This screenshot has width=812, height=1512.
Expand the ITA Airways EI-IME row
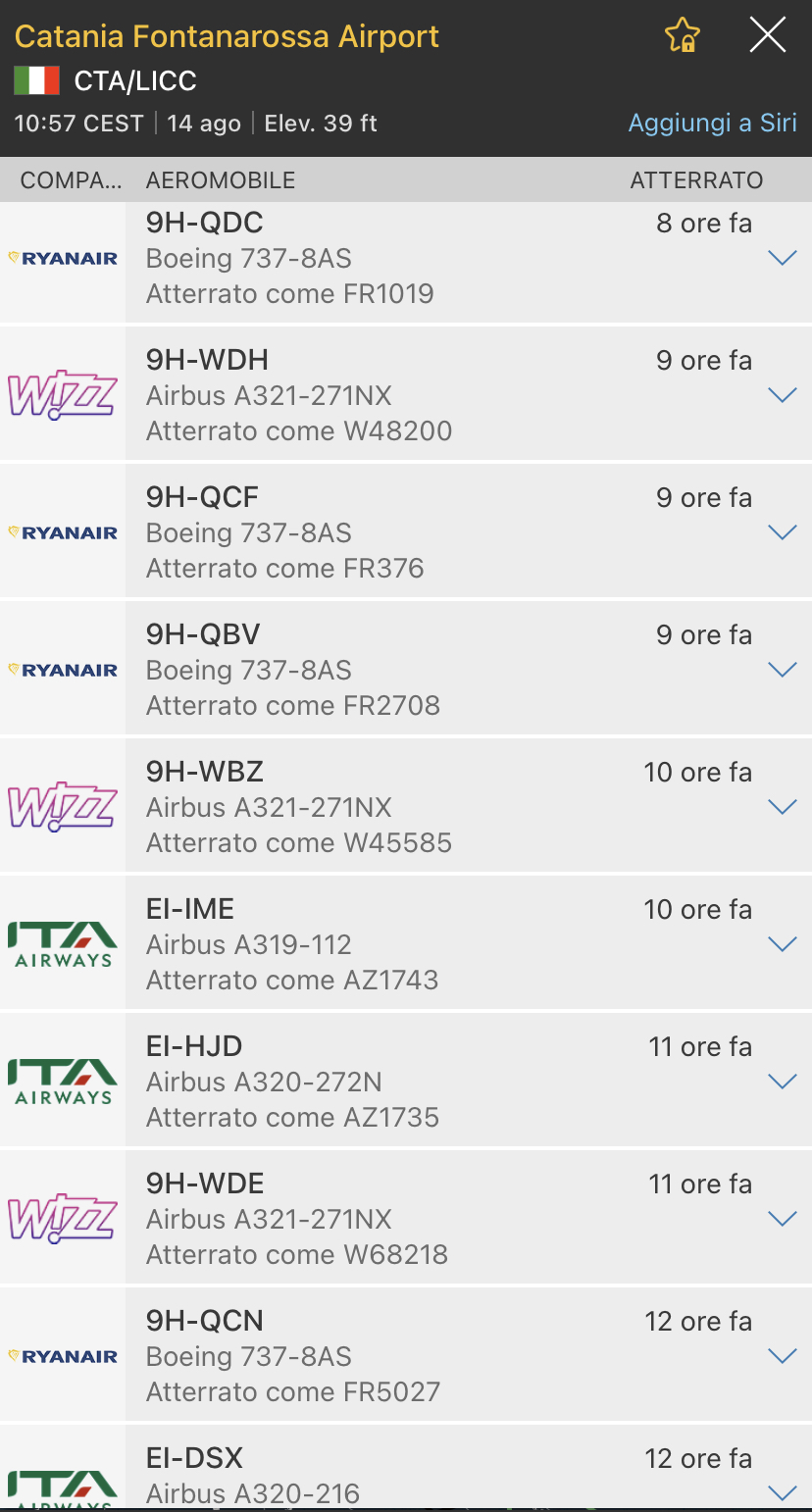[x=782, y=944]
